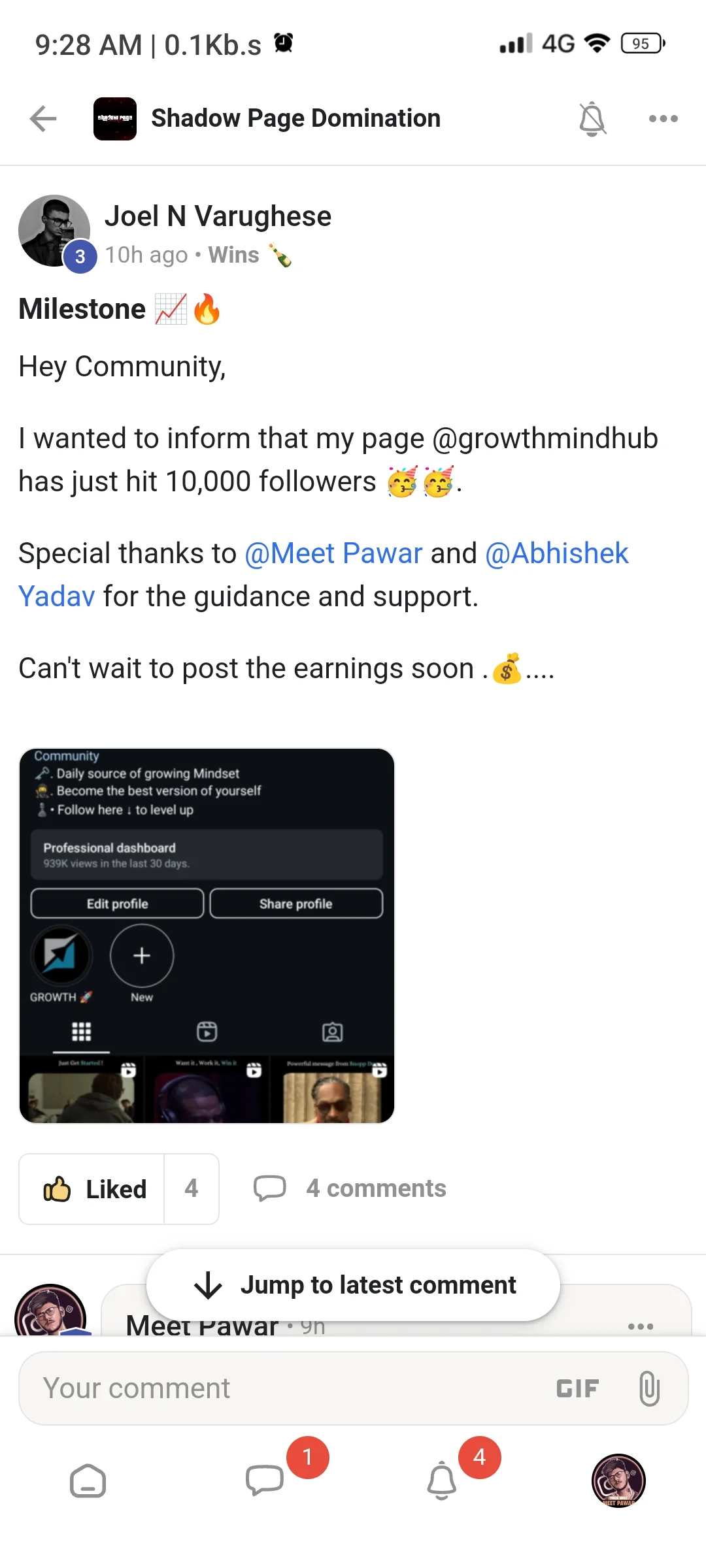Jump to latest comment

pos(353,1285)
